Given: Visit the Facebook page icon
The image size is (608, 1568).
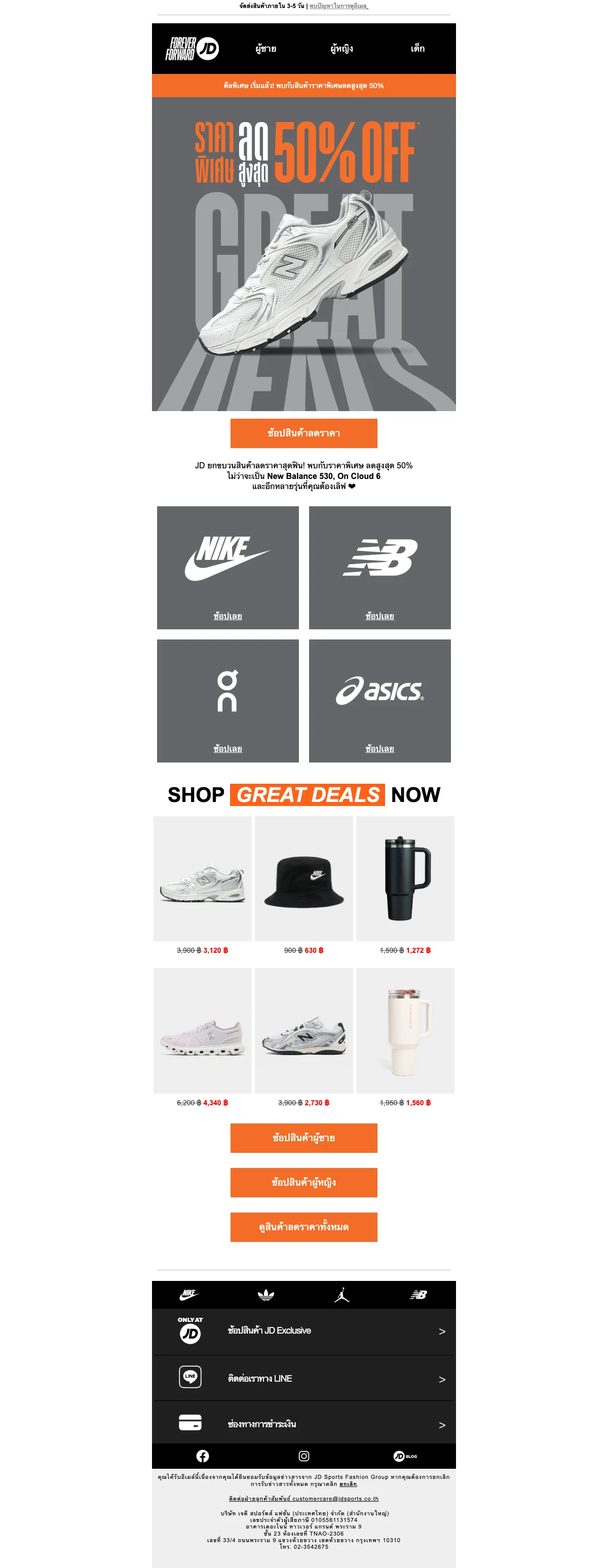Looking at the screenshot, I should [203, 1456].
